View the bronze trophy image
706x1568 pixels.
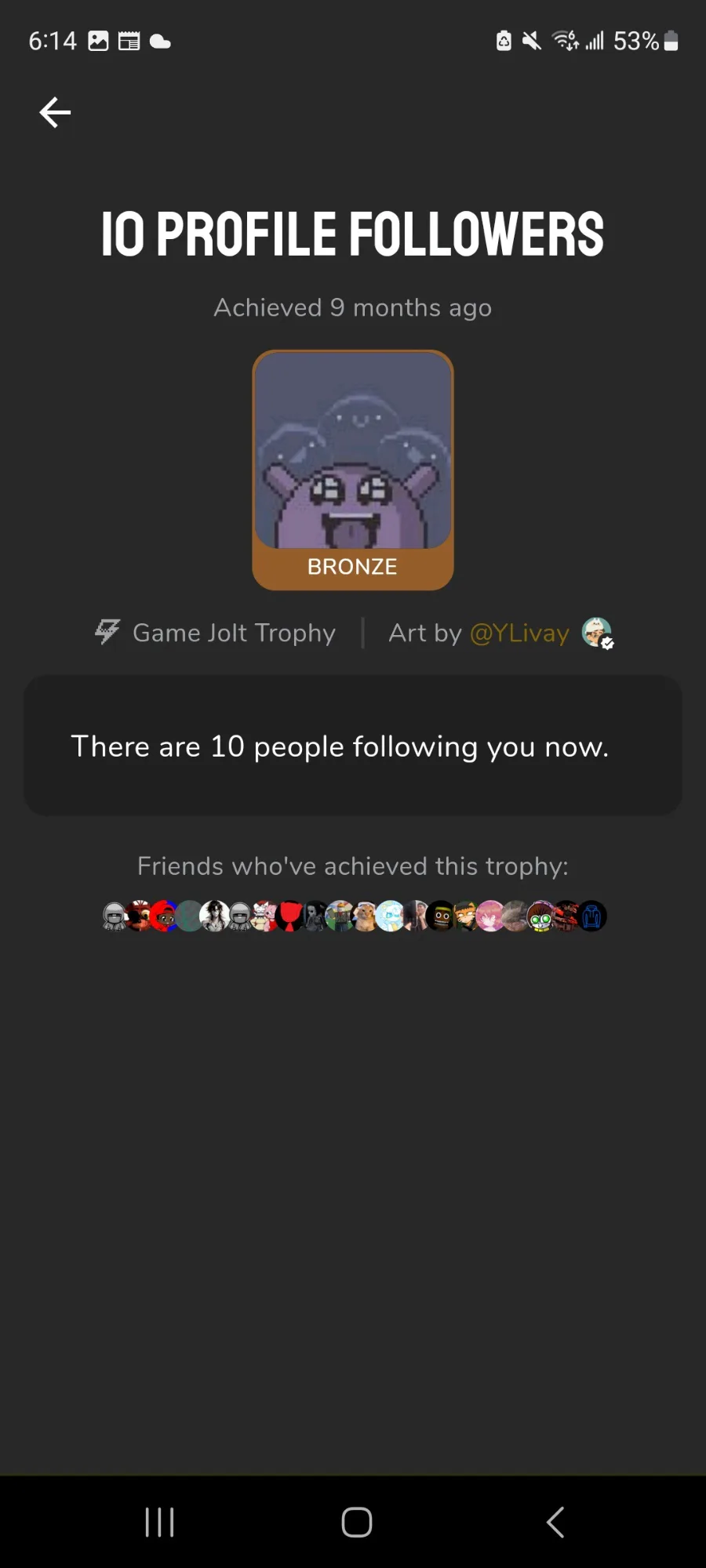tap(353, 470)
